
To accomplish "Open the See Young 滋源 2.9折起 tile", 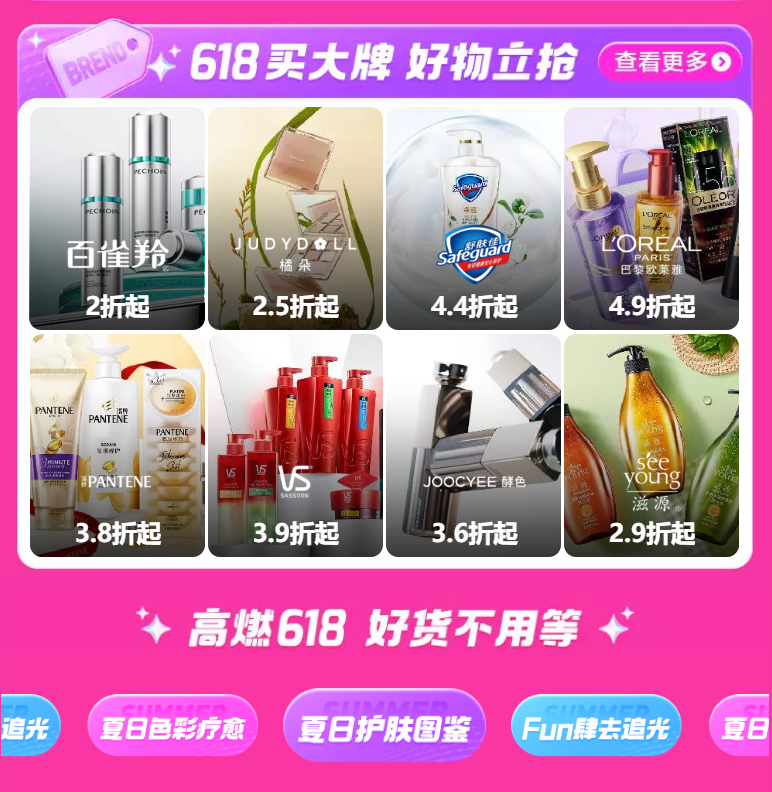I will [x=651, y=445].
